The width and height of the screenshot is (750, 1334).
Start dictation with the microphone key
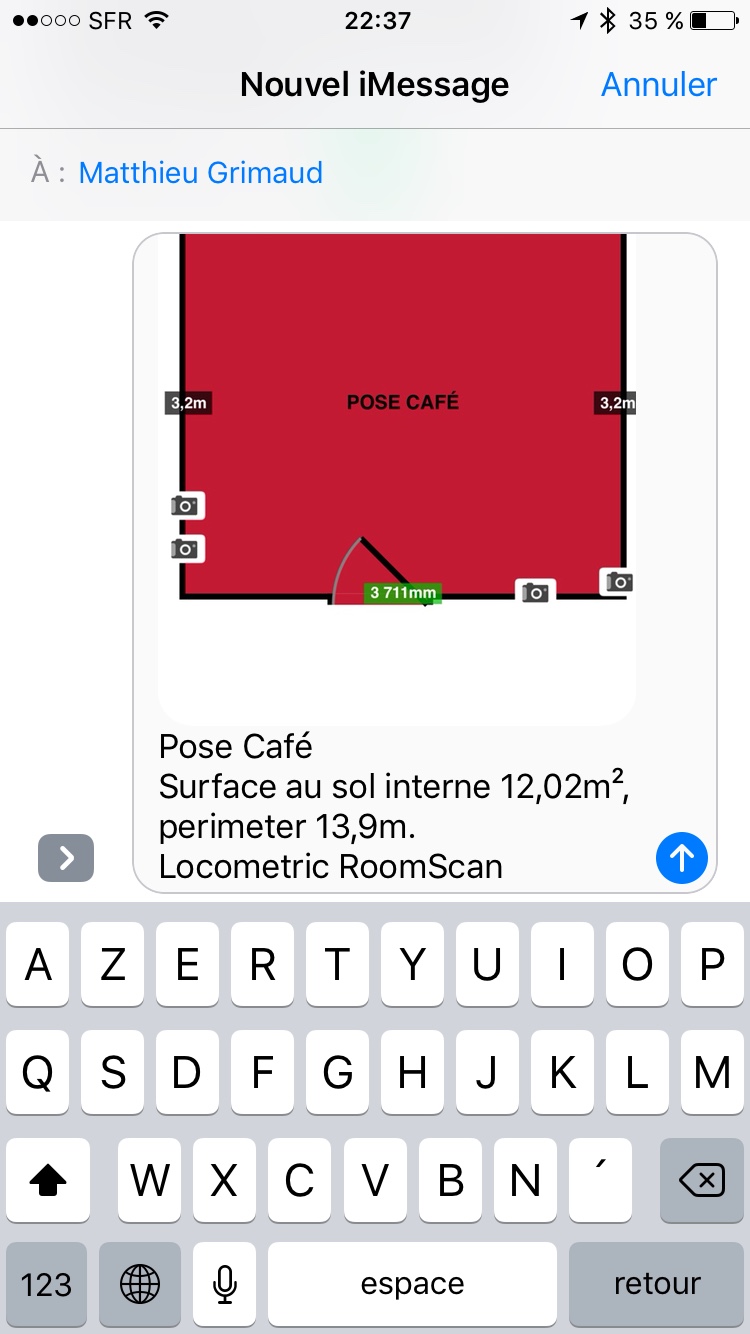tap(225, 1284)
